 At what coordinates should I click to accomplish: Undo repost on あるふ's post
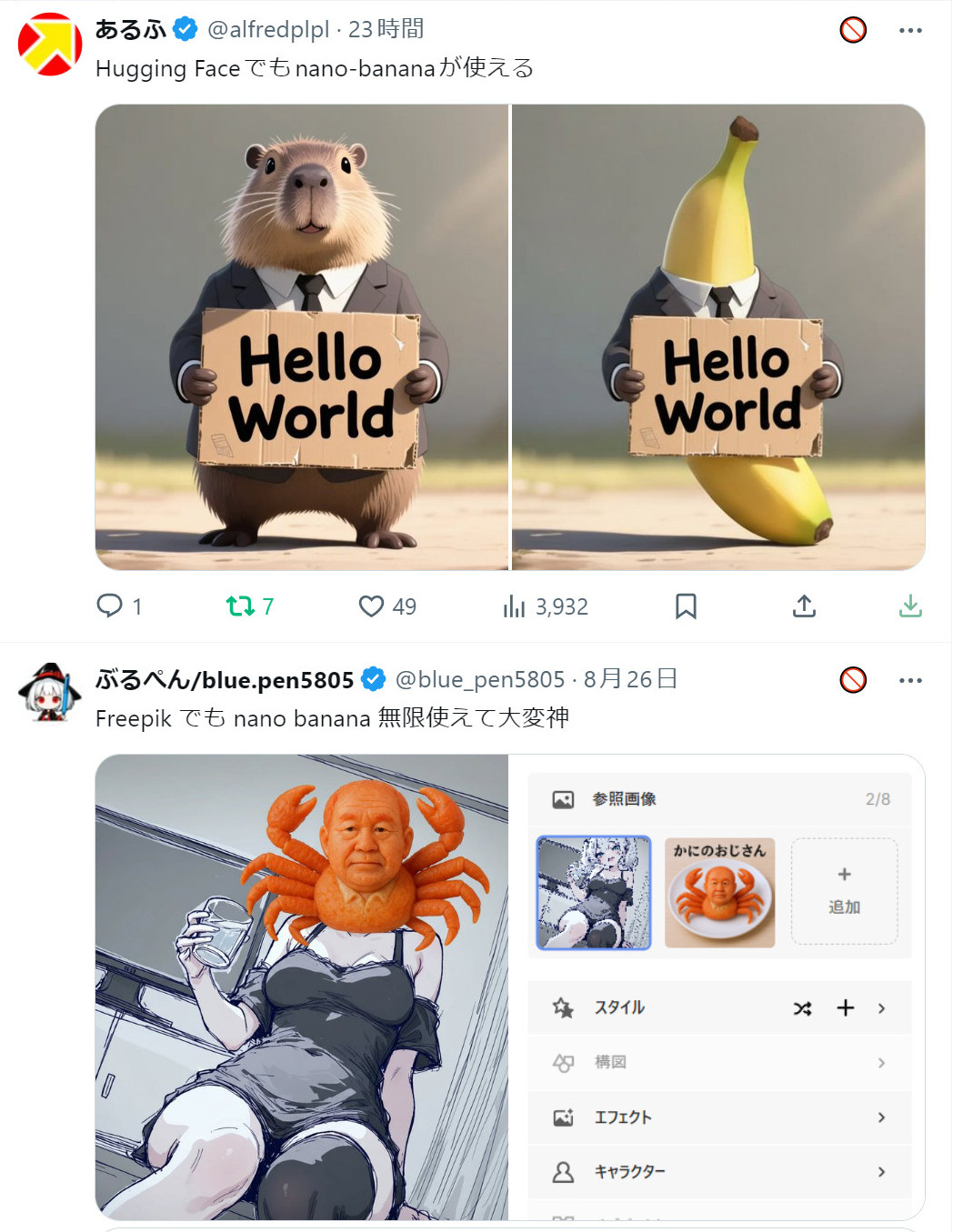[x=241, y=606]
